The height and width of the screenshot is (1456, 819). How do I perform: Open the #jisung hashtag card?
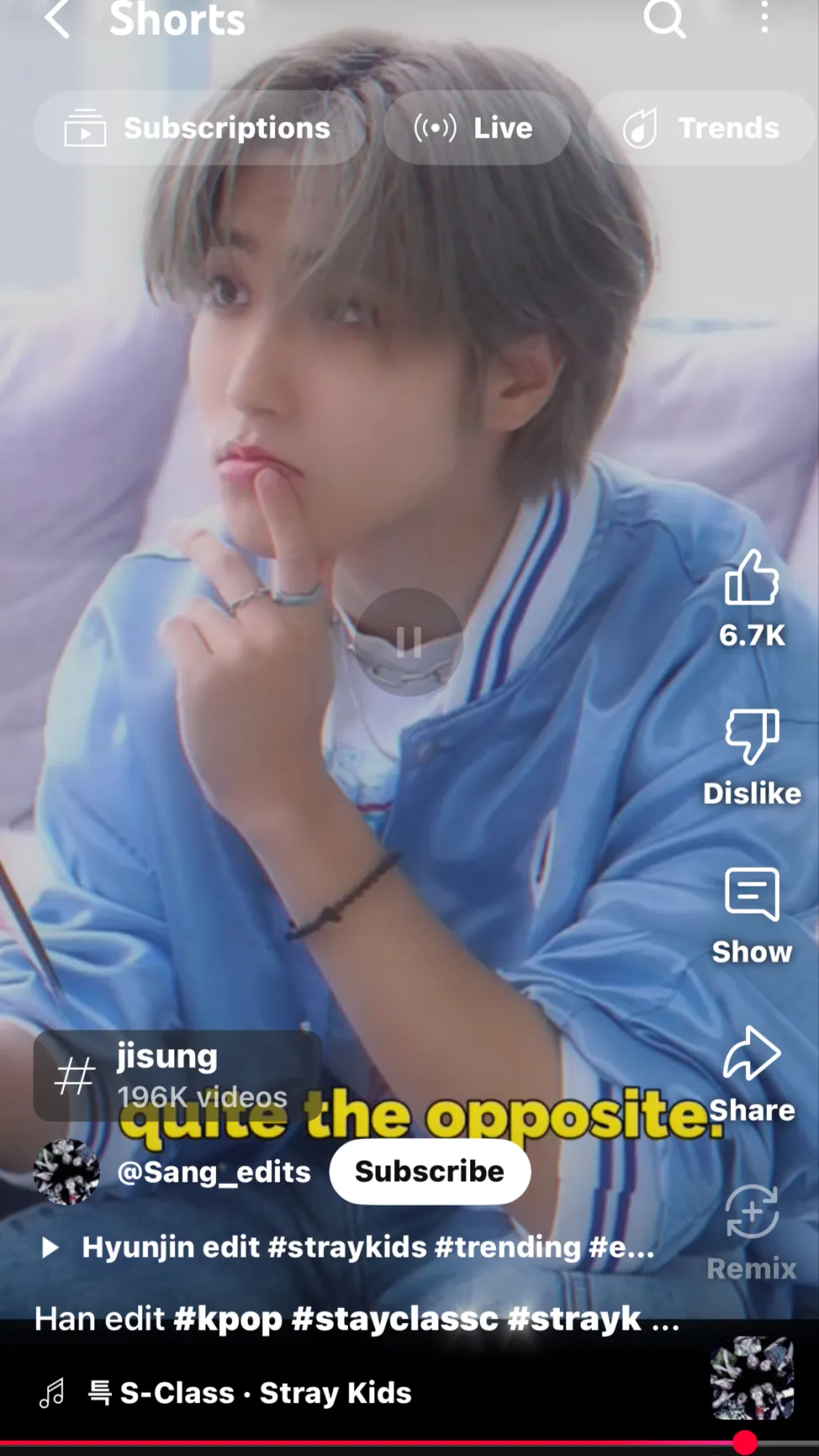click(178, 1075)
